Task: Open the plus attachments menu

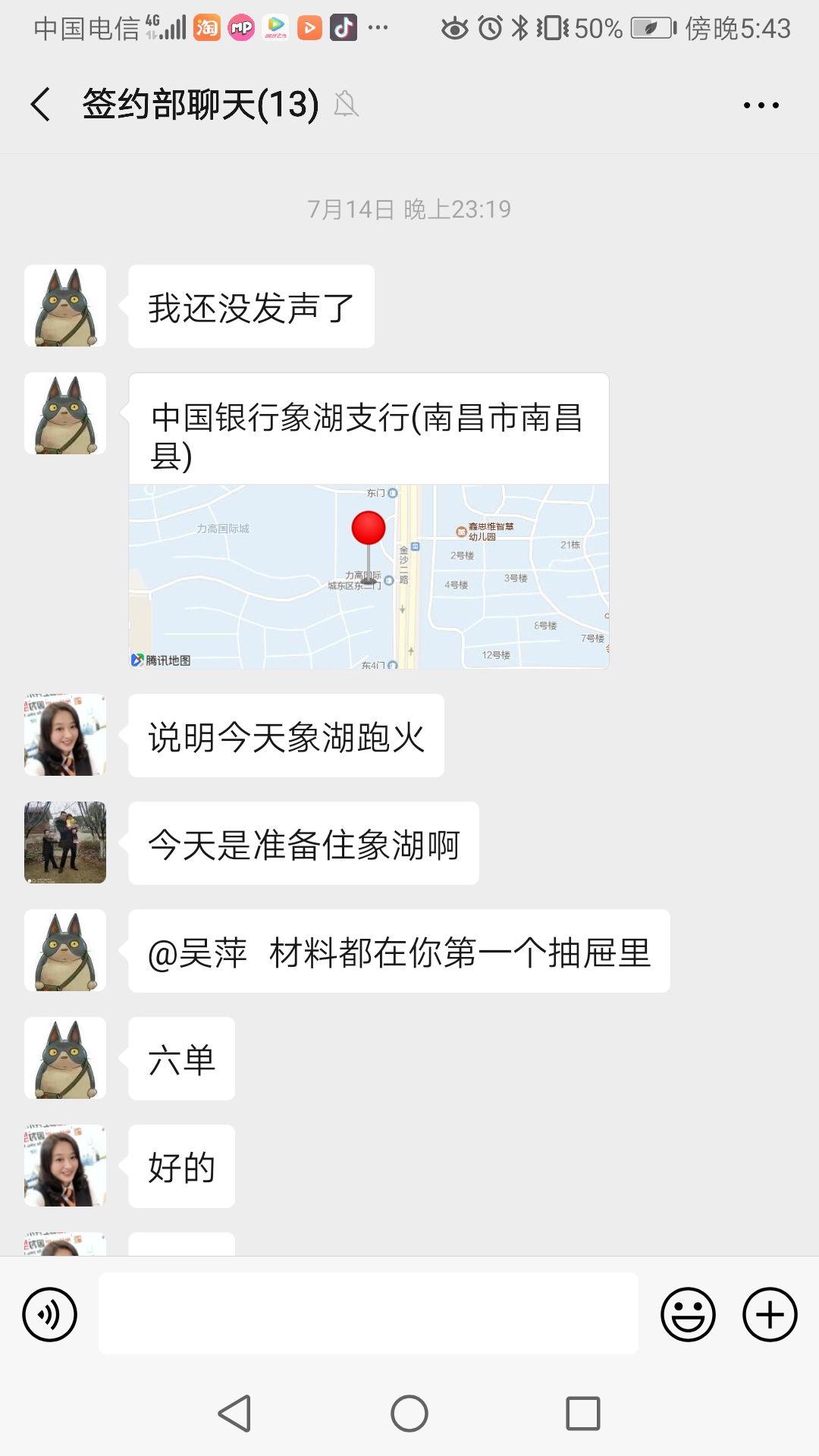Action: coord(770,1314)
